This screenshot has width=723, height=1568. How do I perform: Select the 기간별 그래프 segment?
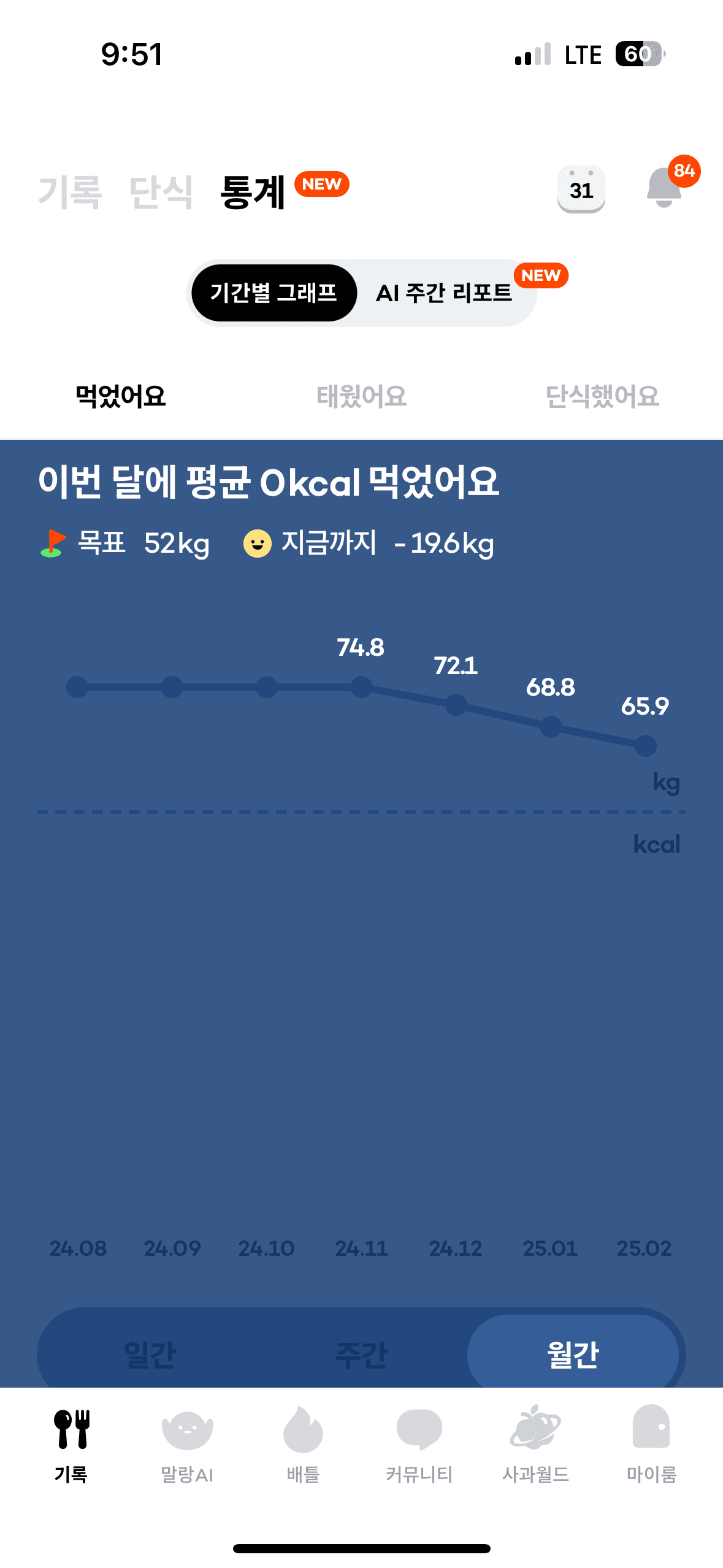click(274, 293)
